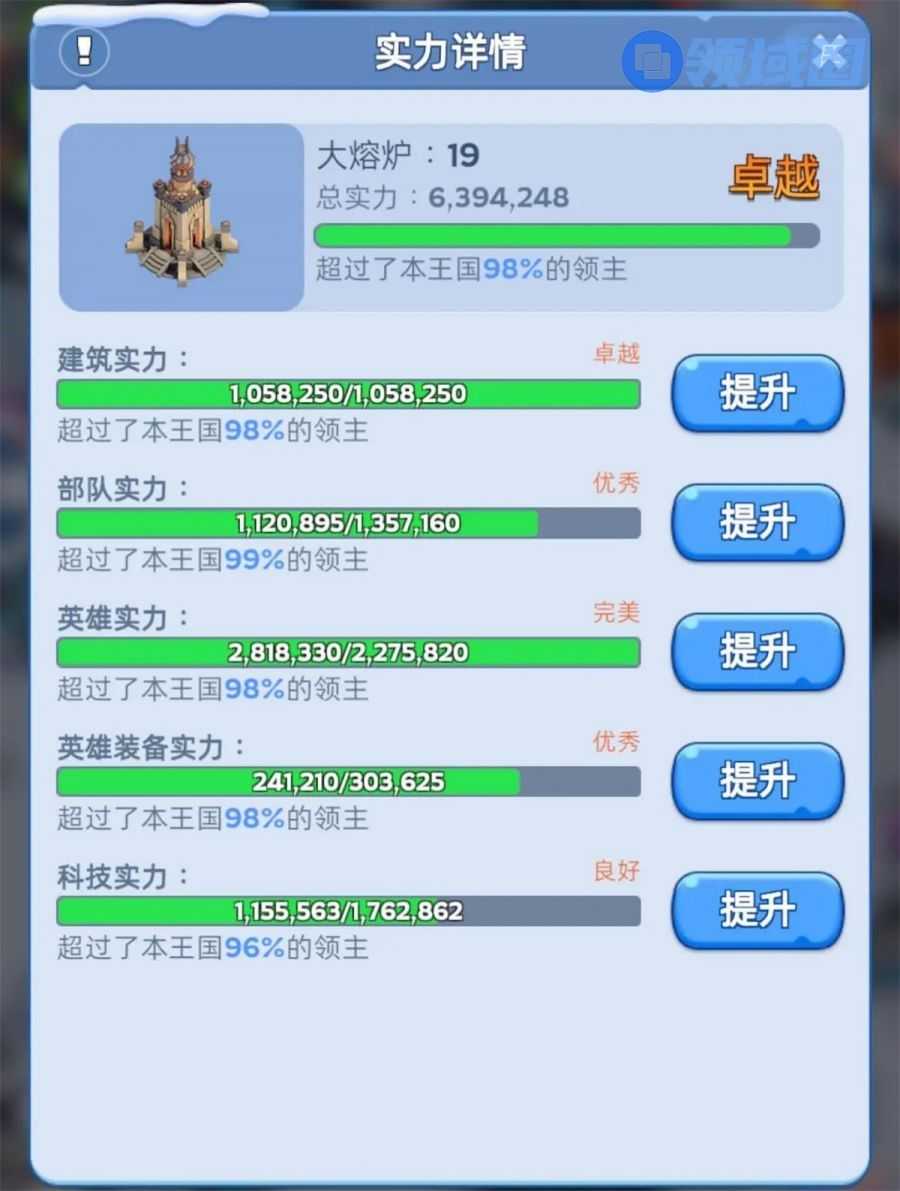900x1191 pixels.
Task: Upgrade 英雄装备实力 via 提升
Action: (x=757, y=780)
